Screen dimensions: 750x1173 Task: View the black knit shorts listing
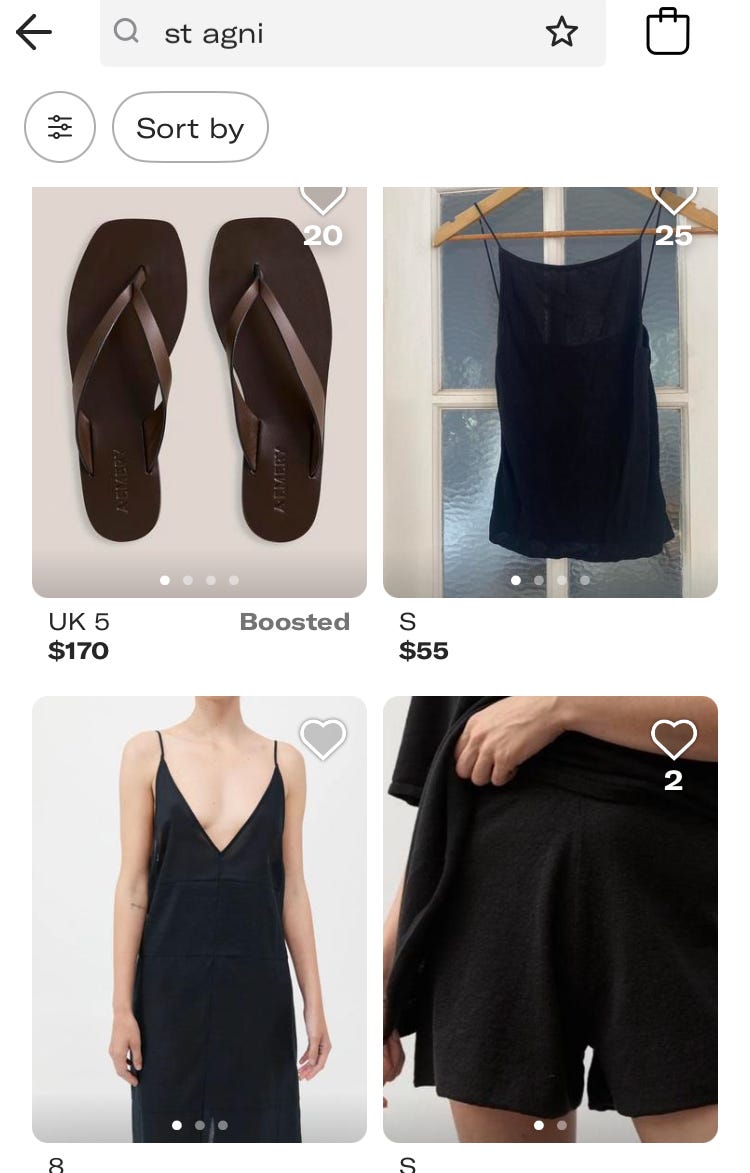pos(550,930)
